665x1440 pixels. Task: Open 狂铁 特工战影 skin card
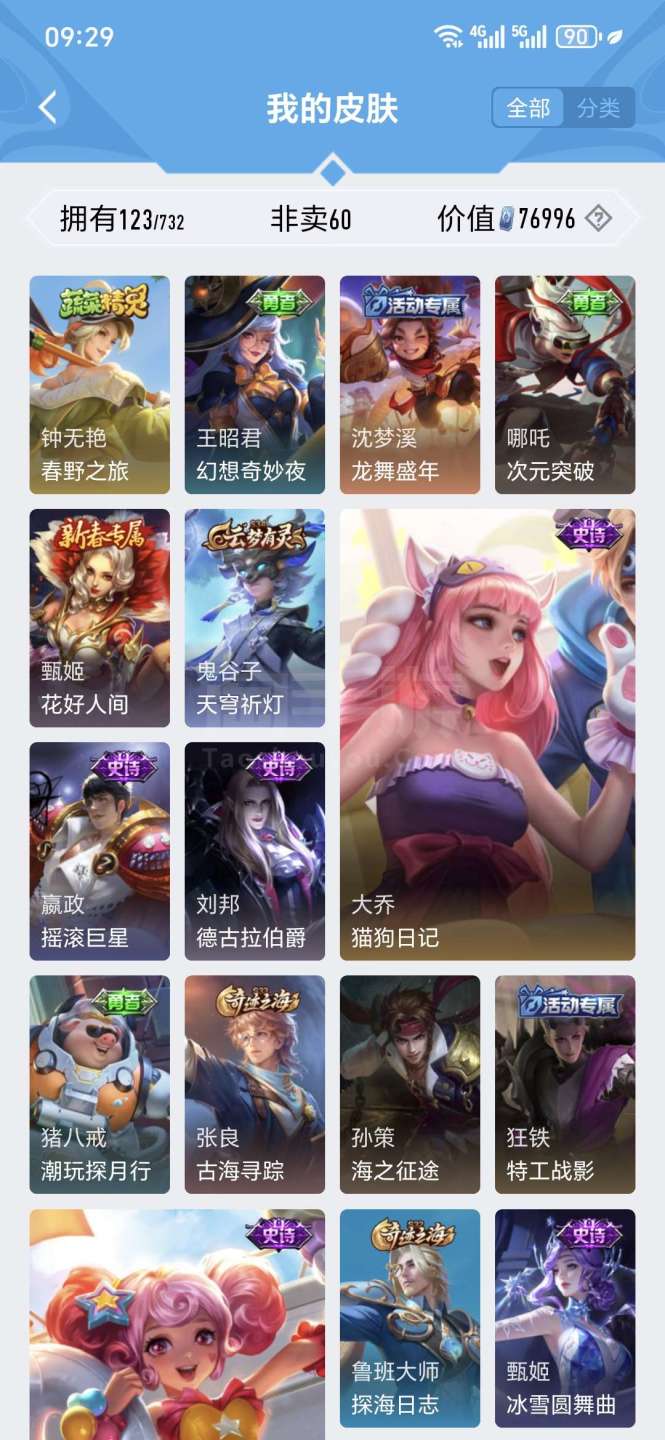pyautogui.click(x=564, y=1084)
